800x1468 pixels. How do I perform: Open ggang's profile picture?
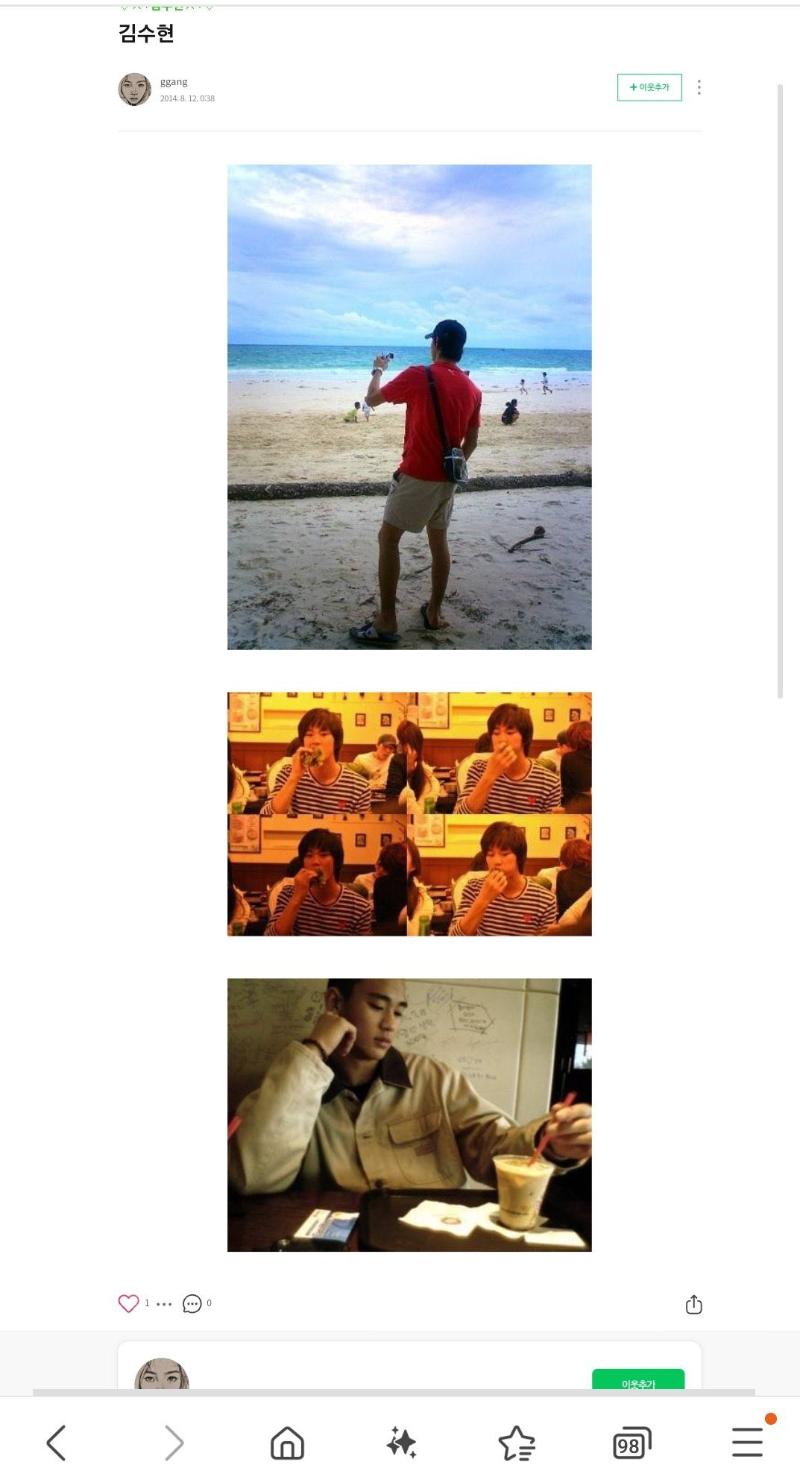tap(134, 89)
